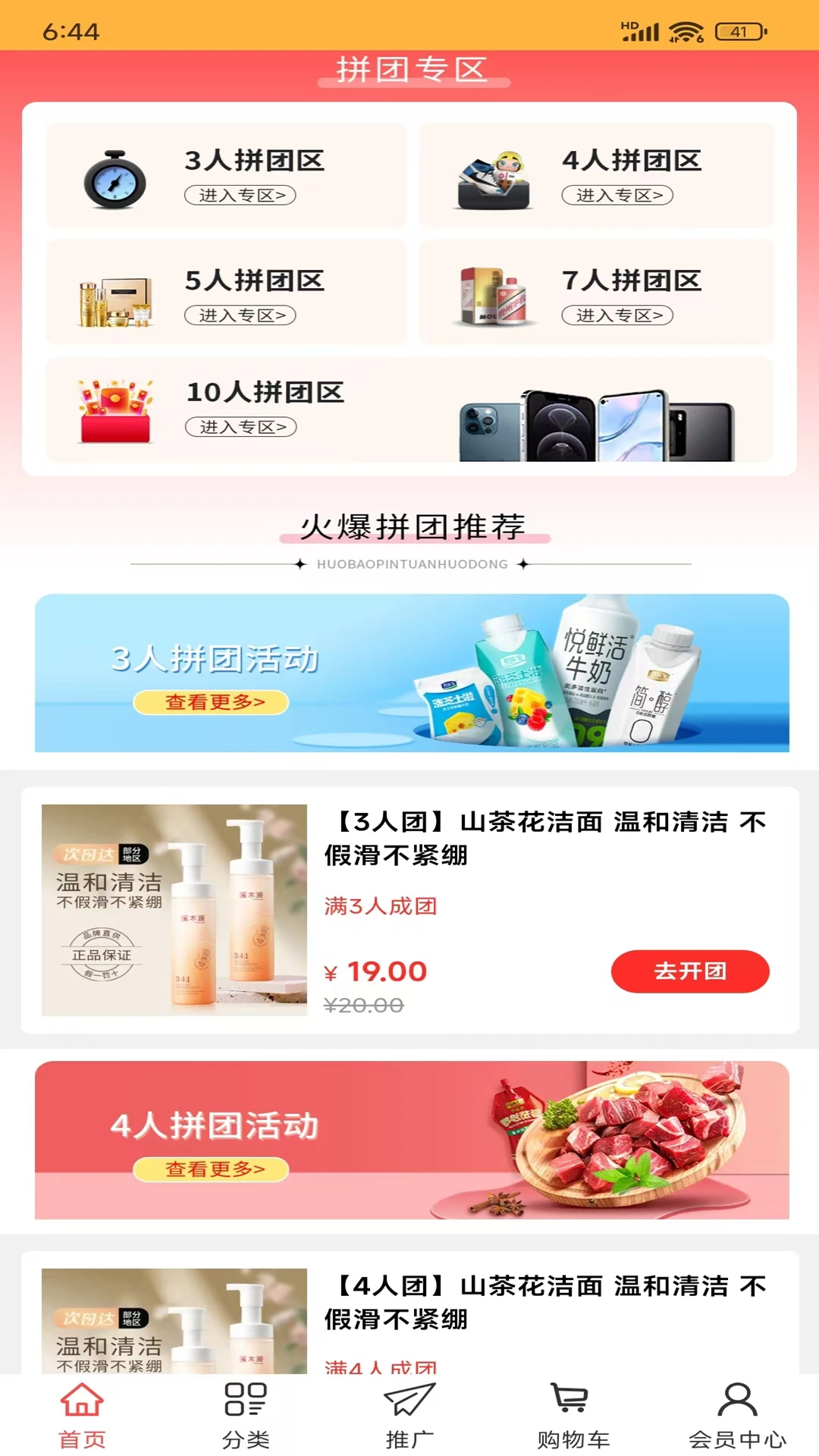Screen dimensions: 819x1456
Task: Go to the 购物车 tab
Action: coord(573,1415)
